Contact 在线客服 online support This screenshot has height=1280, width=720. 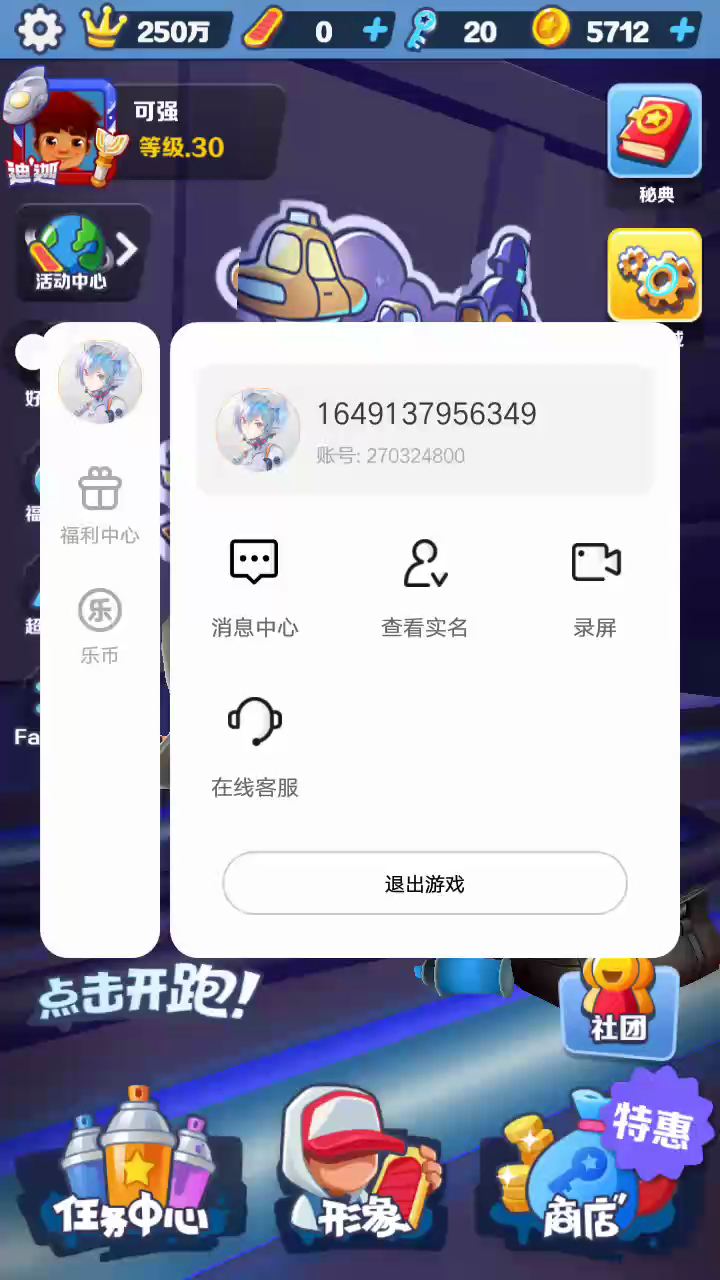(254, 746)
